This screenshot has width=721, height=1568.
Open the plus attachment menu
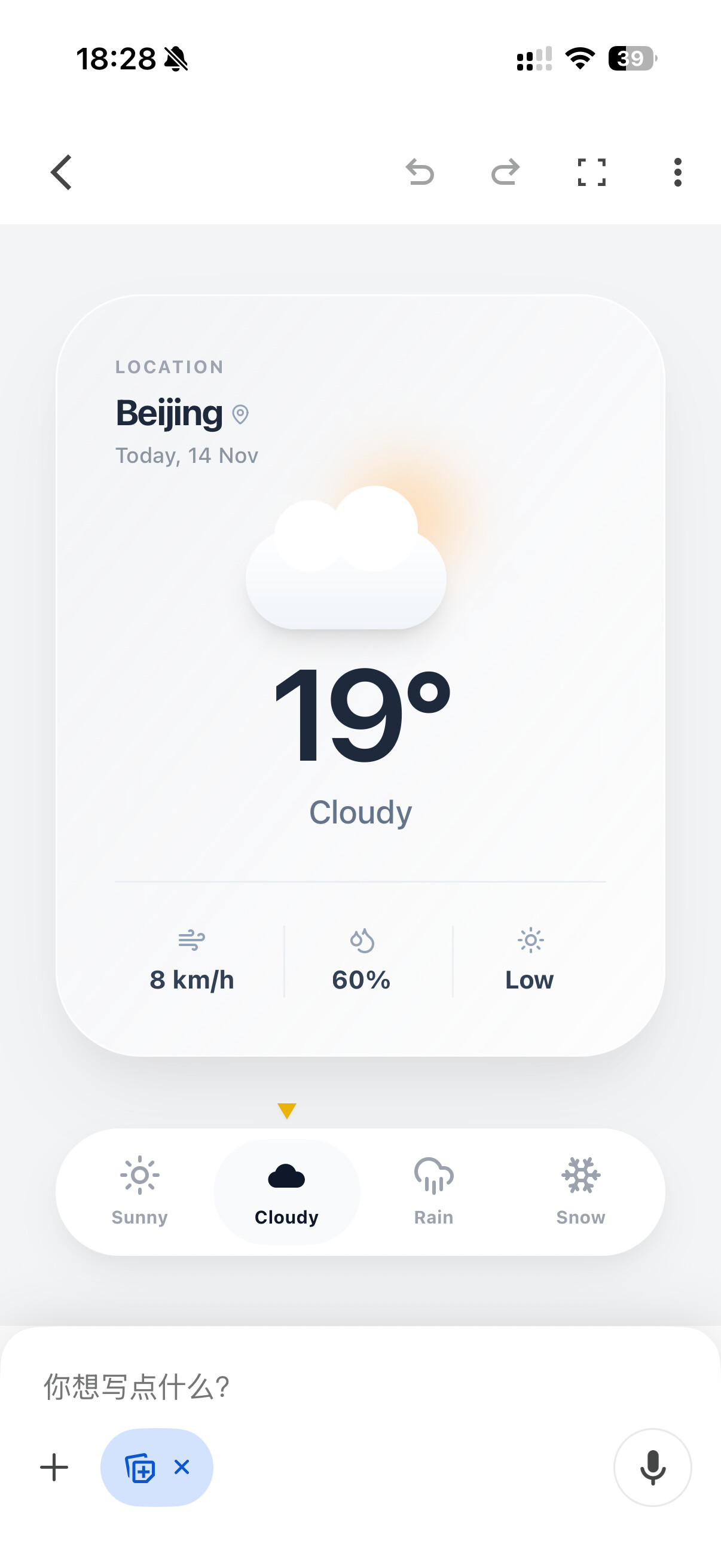click(x=54, y=1467)
